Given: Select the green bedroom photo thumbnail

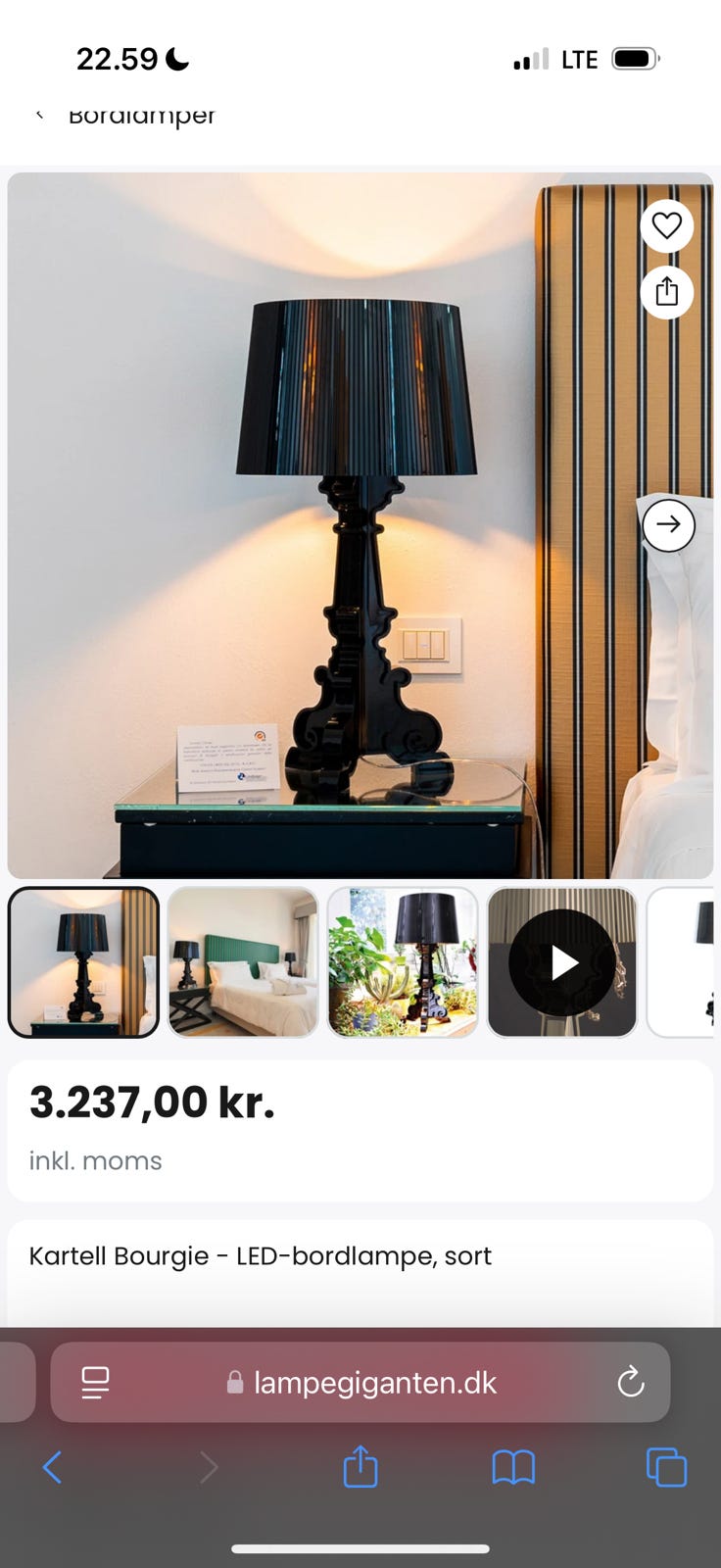Looking at the screenshot, I should click(242, 961).
